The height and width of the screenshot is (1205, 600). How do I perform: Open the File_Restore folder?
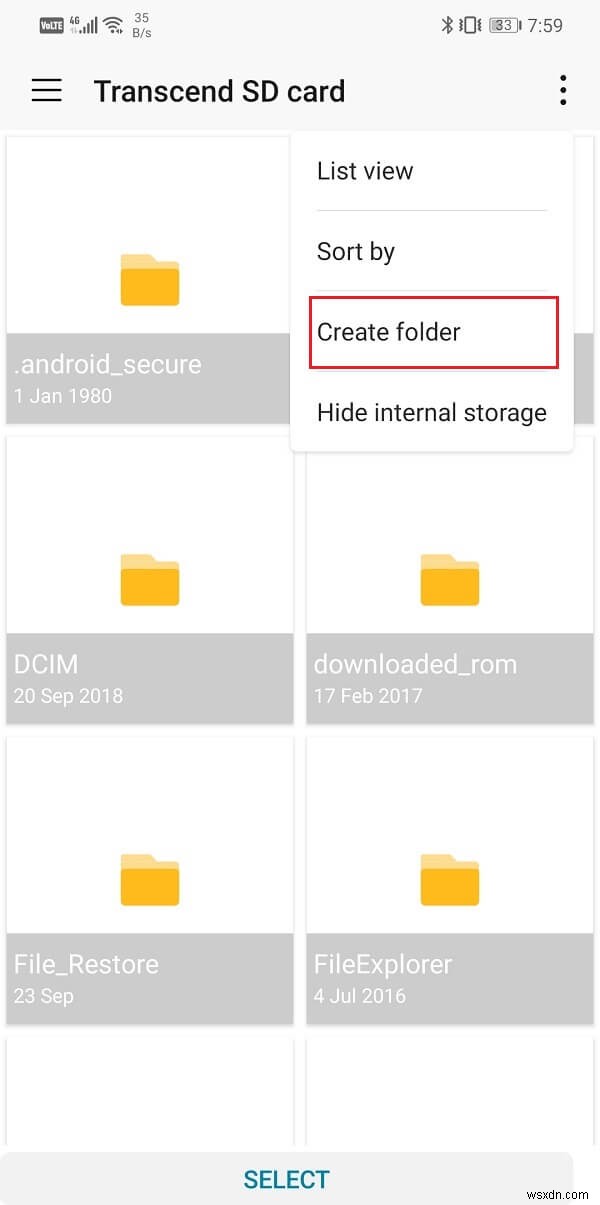pyautogui.click(x=149, y=880)
